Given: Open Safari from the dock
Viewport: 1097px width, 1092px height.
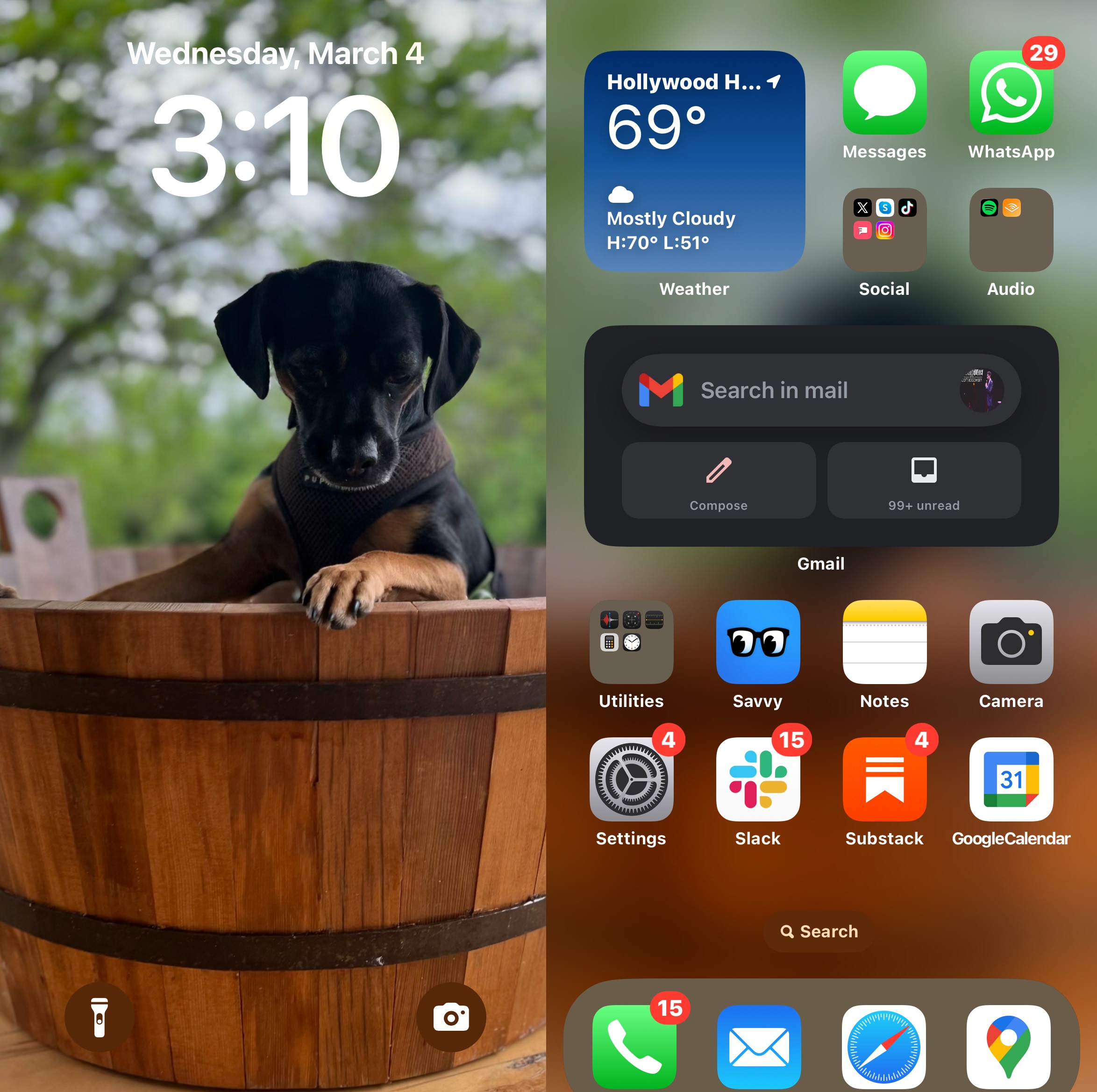Looking at the screenshot, I should [883, 1046].
